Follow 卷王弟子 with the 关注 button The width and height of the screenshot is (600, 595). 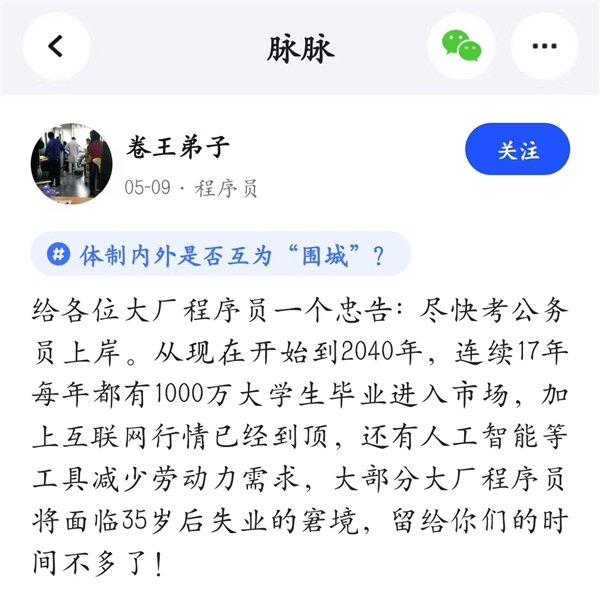[x=517, y=150]
